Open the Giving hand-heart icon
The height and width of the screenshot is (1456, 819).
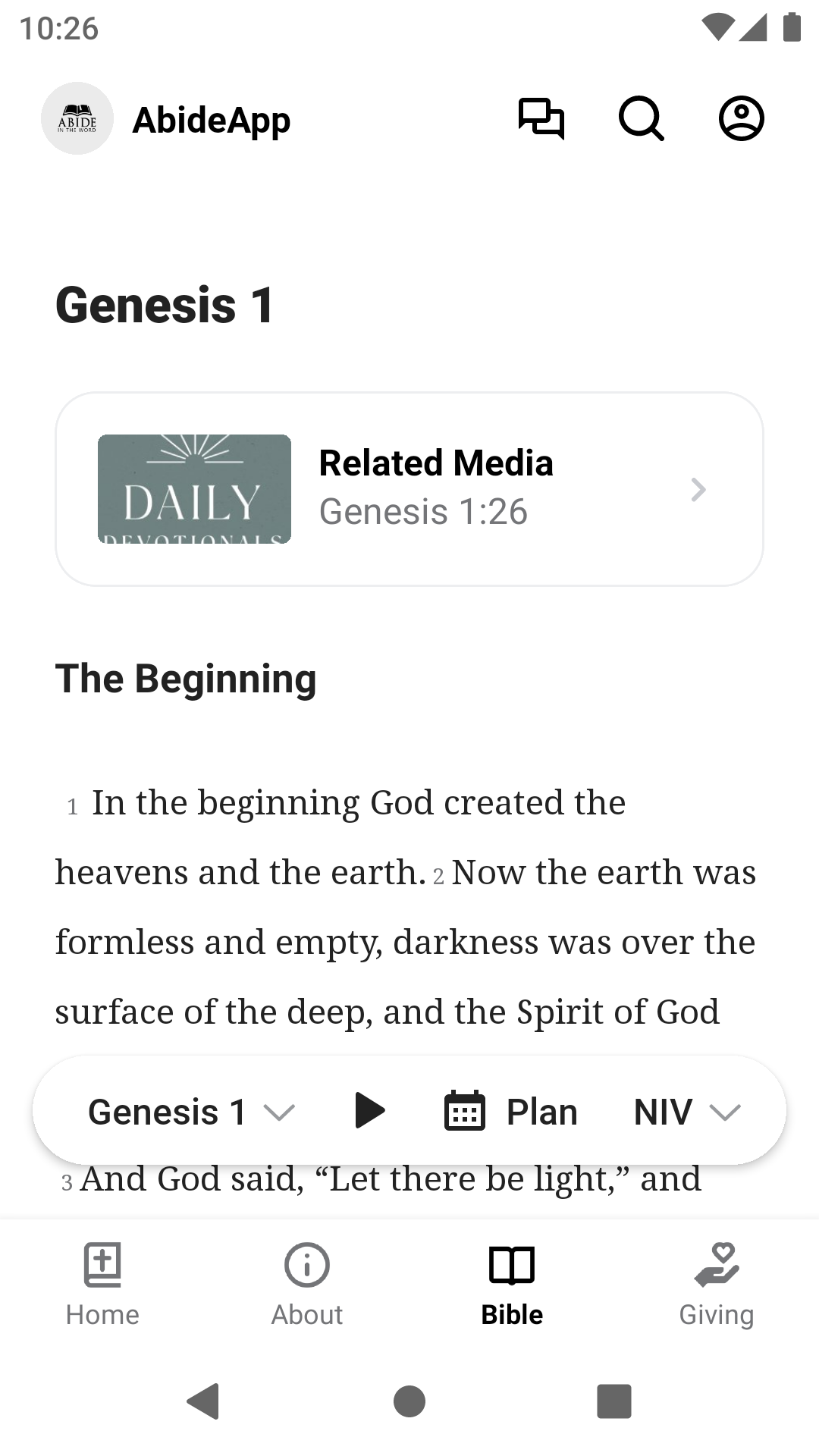click(717, 1282)
